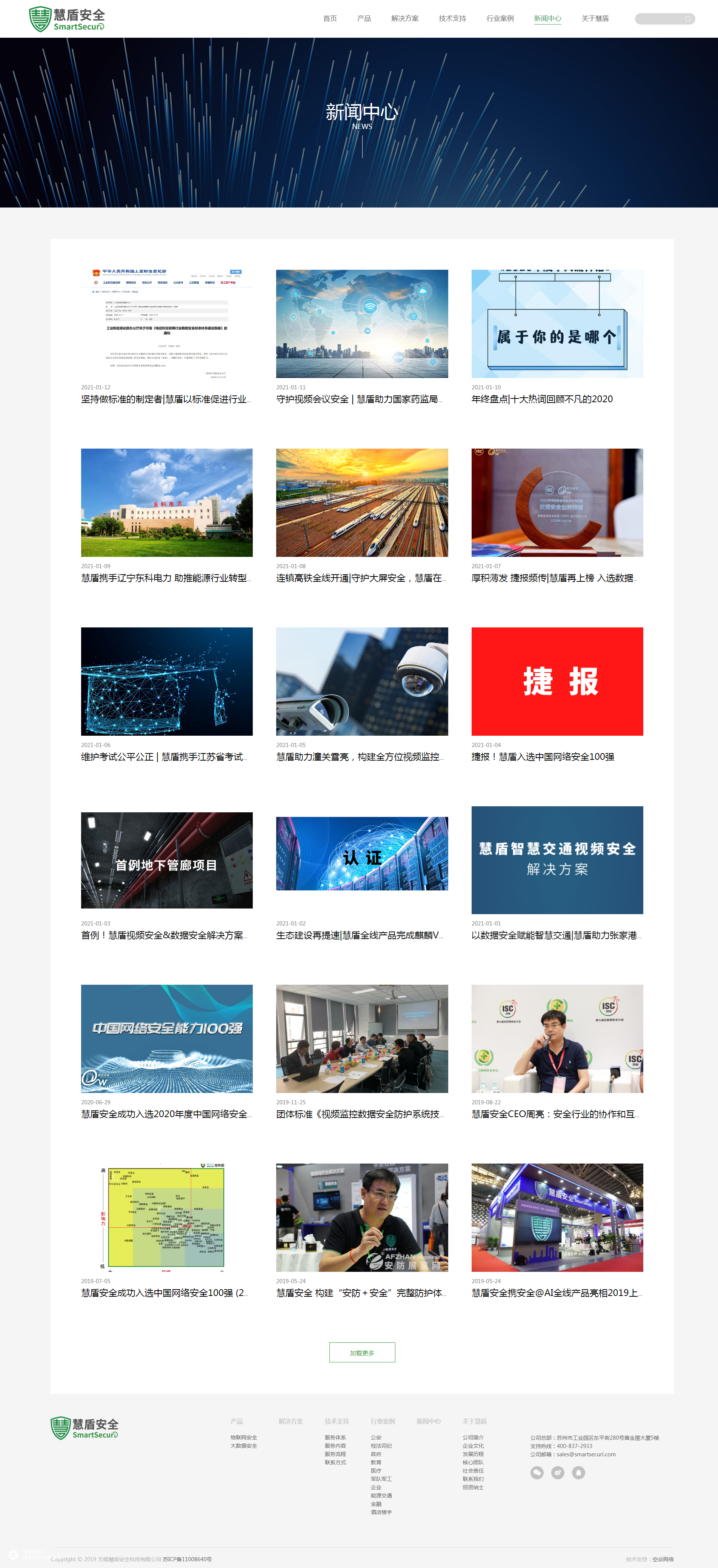Open 物联网安全 footer link
This screenshot has height=1568, width=718.
[243, 1437]
